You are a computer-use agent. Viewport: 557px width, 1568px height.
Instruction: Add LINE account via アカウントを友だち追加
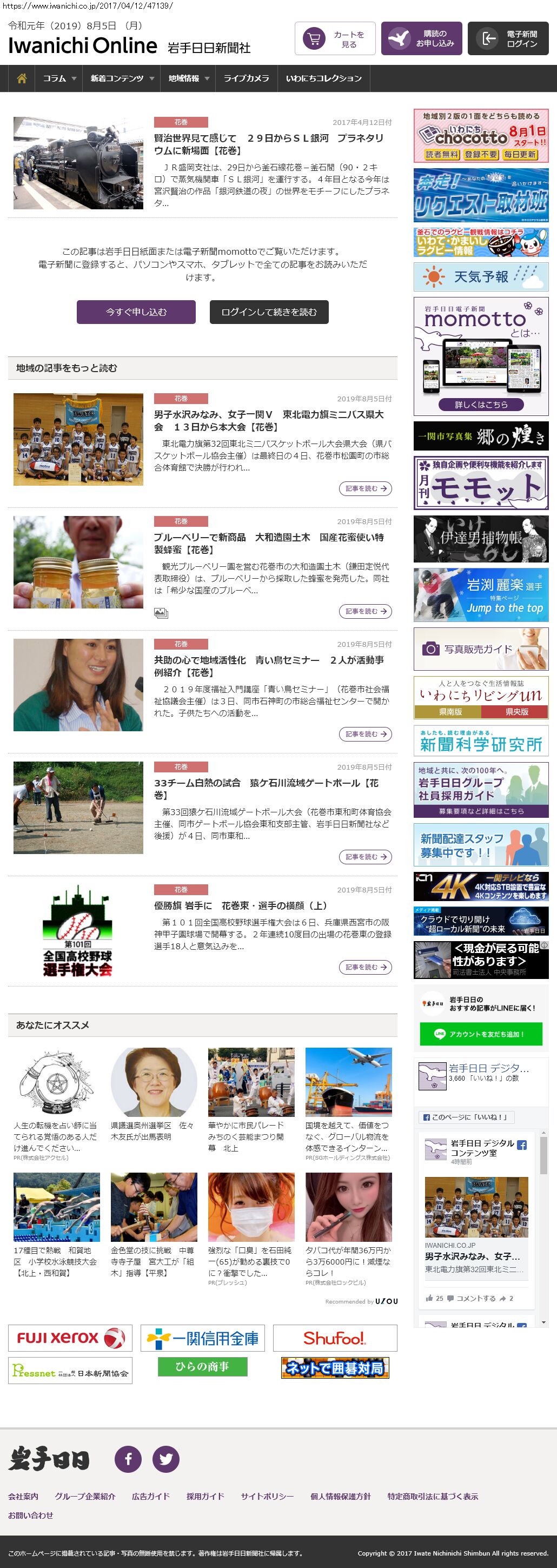[481, 1034]
